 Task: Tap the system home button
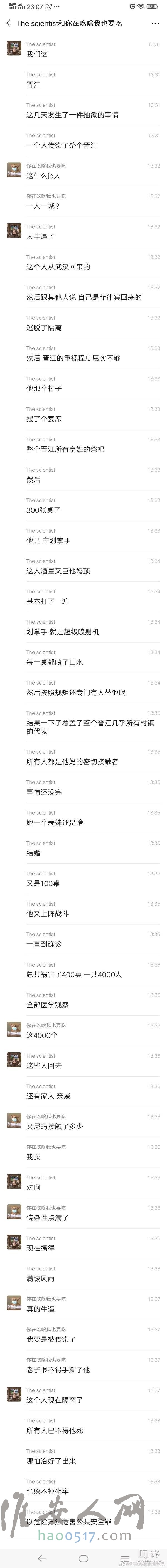[83, 1558]
